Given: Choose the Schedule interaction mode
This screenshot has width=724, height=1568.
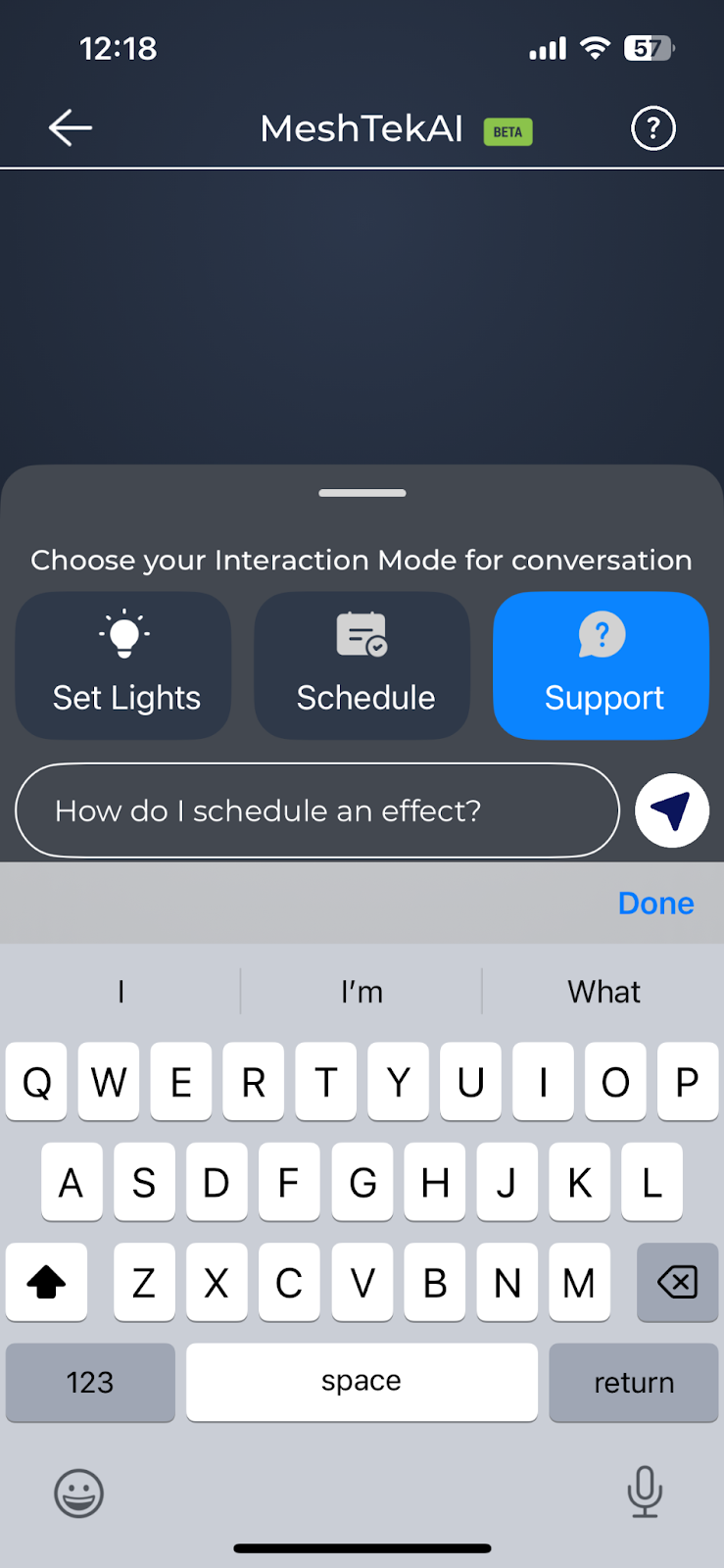Looking at the screenshot, I should point(362,665).
